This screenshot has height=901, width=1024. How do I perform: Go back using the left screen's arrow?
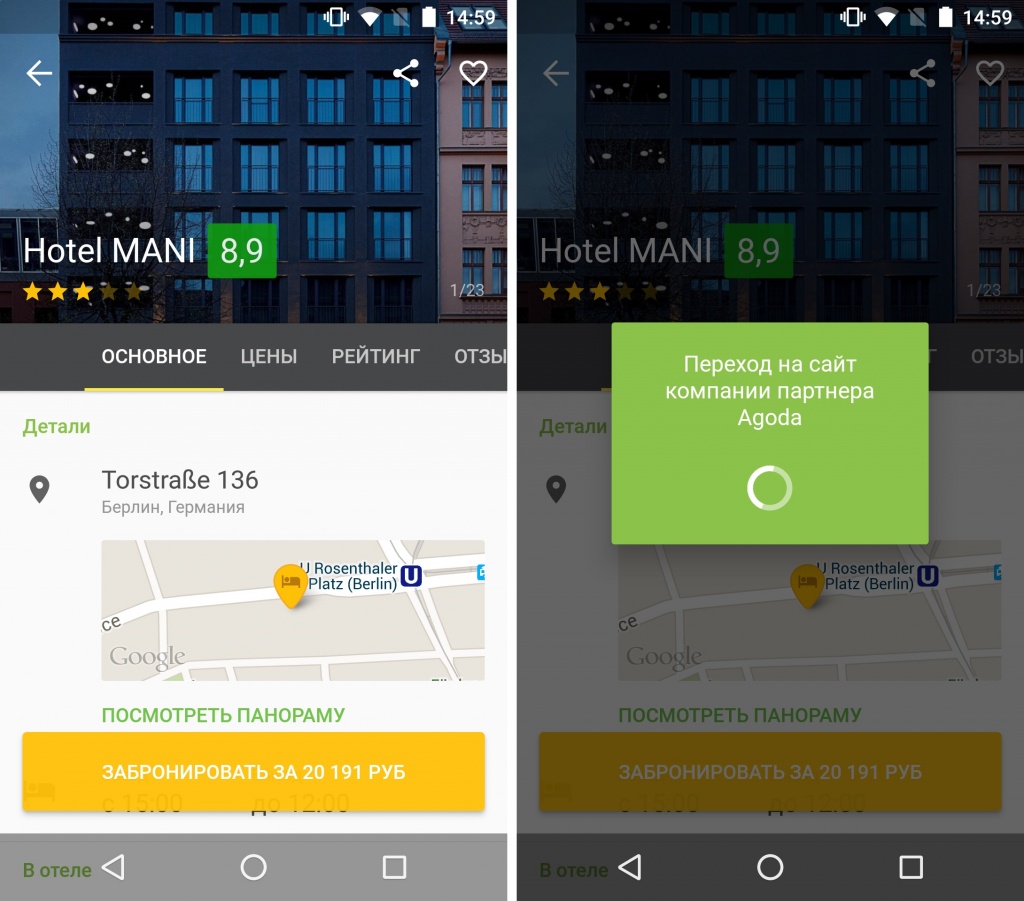(x=39, y=73)
